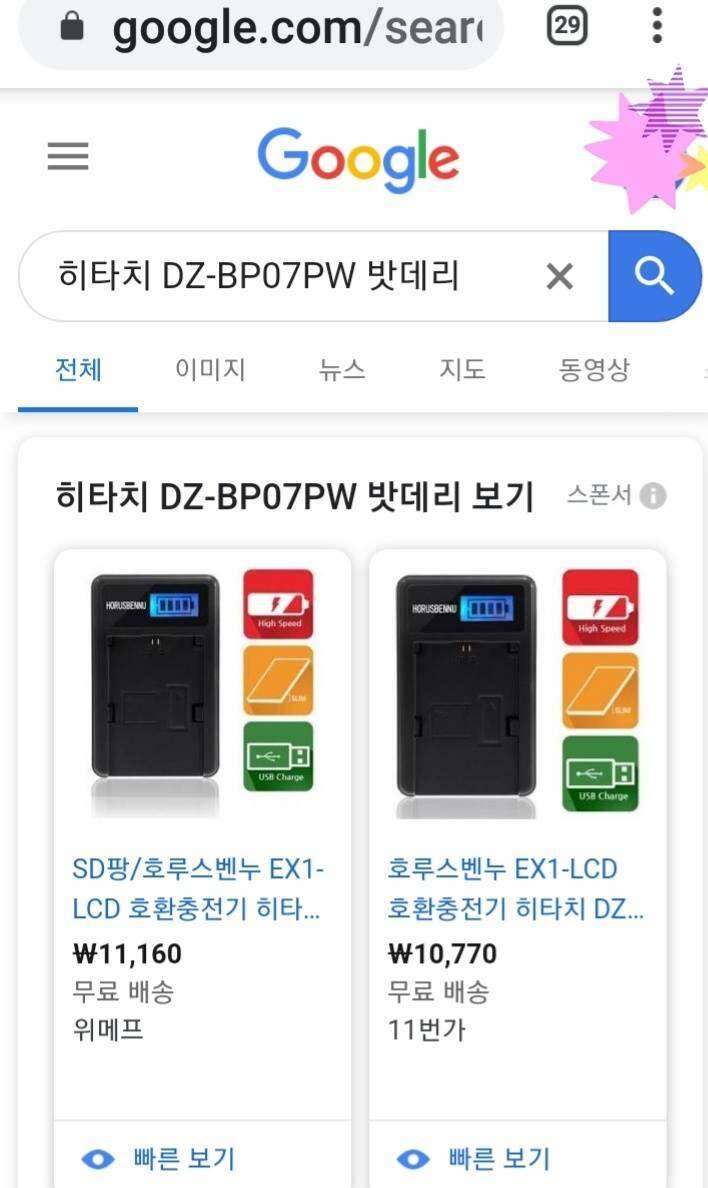Open the Google hamburger menu
This screenshot has width=708, height=1188.
[x=68, y=157]
